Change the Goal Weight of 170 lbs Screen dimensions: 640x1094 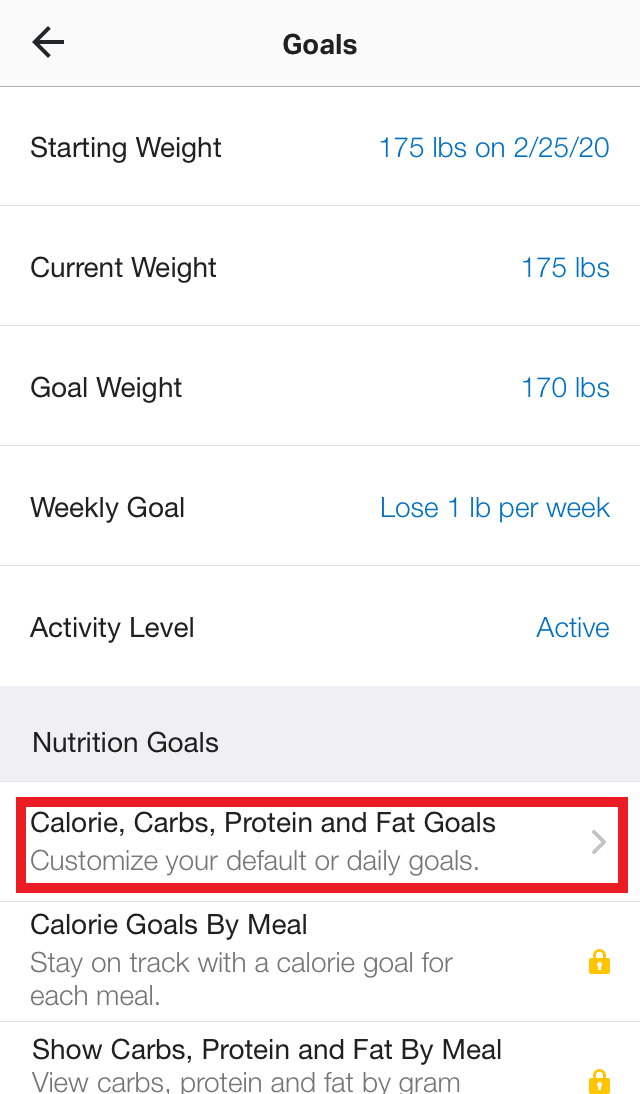tap(320, 387)
